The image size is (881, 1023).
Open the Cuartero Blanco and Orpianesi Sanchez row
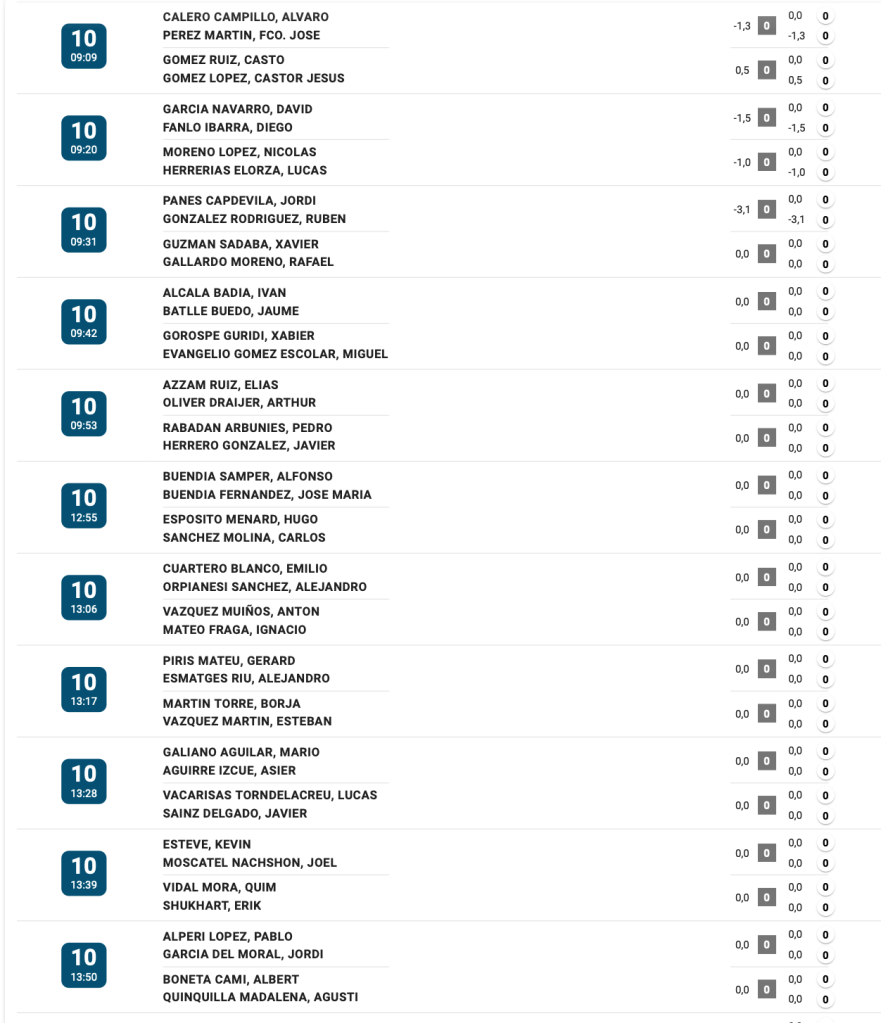264,578
